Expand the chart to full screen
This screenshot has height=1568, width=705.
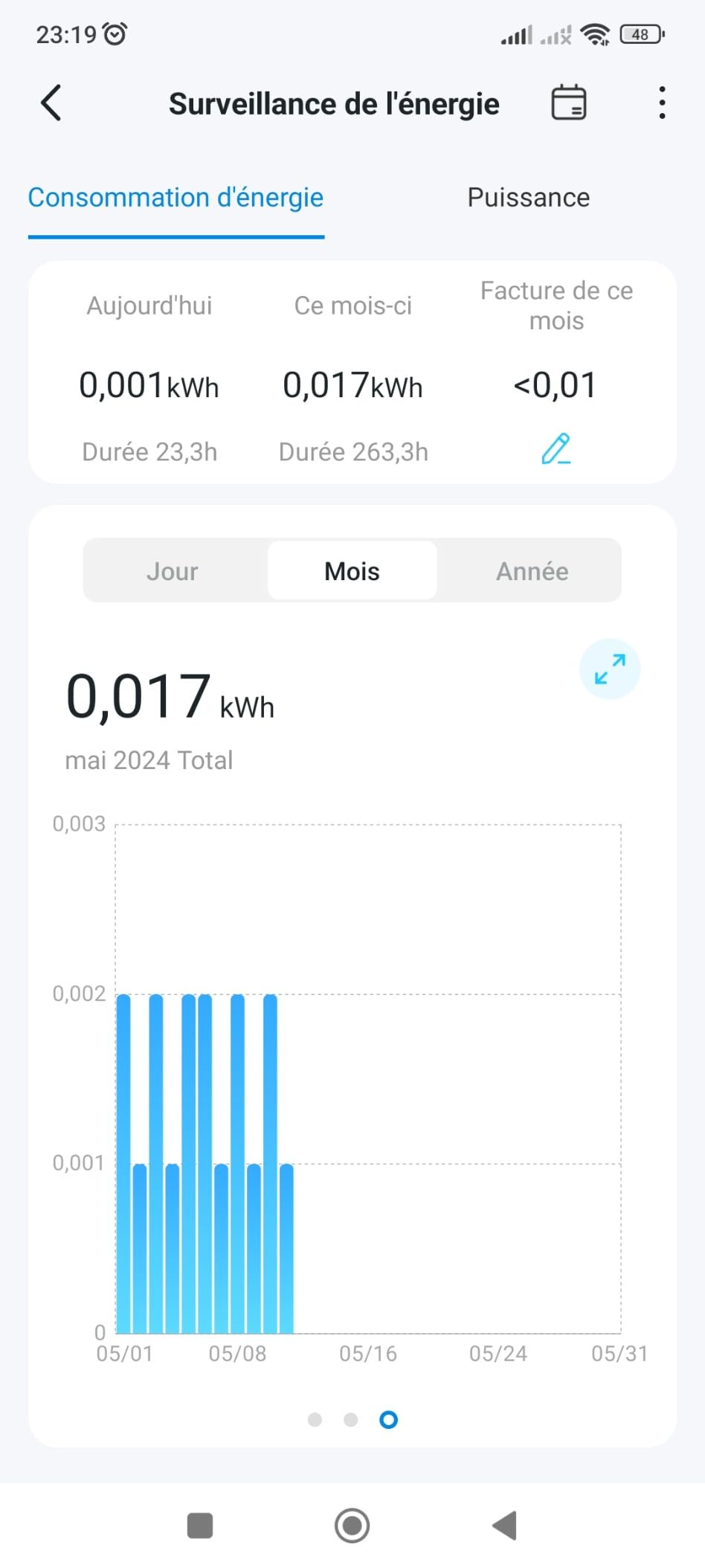(x=609, y=669)
